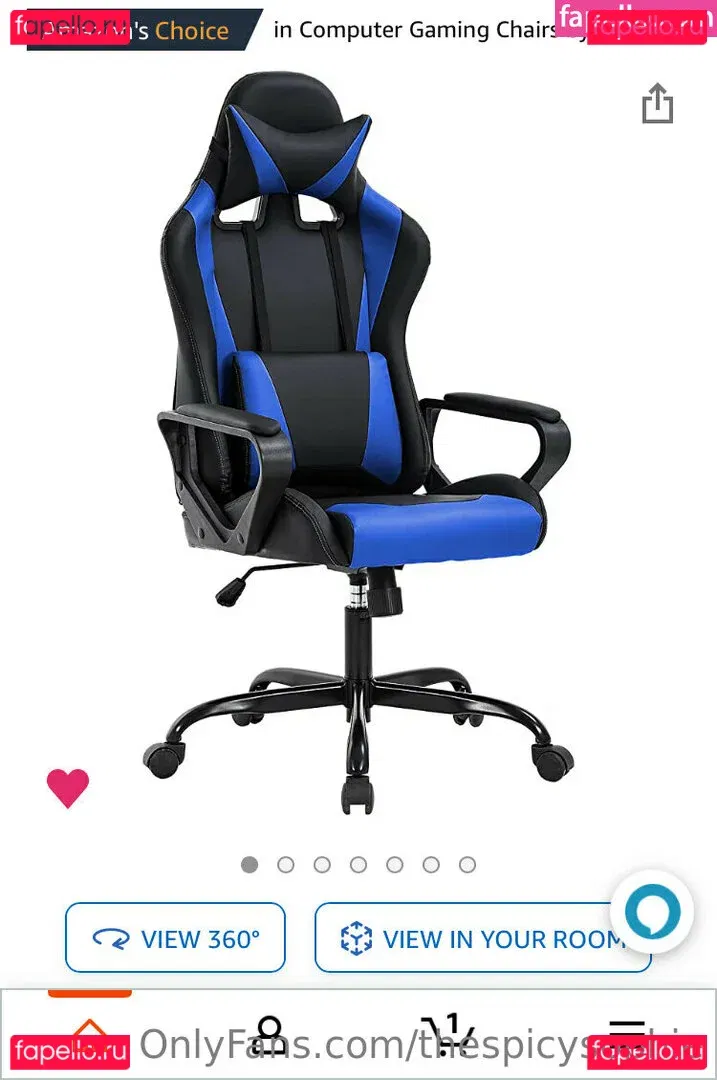Jump to the second image dot
717x1080 pixels.
tap(286, 865)
